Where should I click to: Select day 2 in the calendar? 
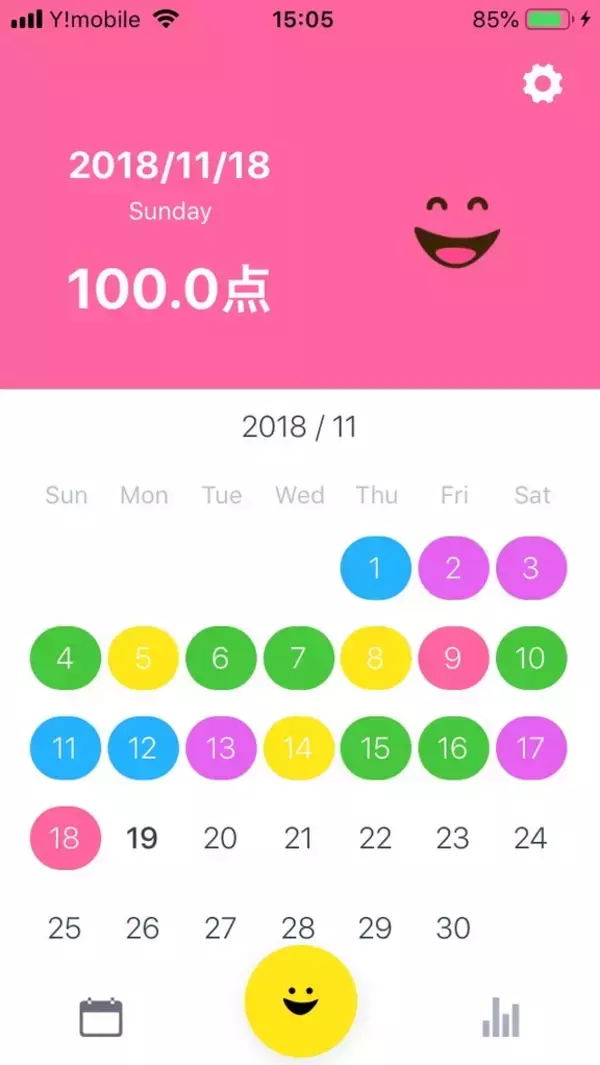click(453, 569)
